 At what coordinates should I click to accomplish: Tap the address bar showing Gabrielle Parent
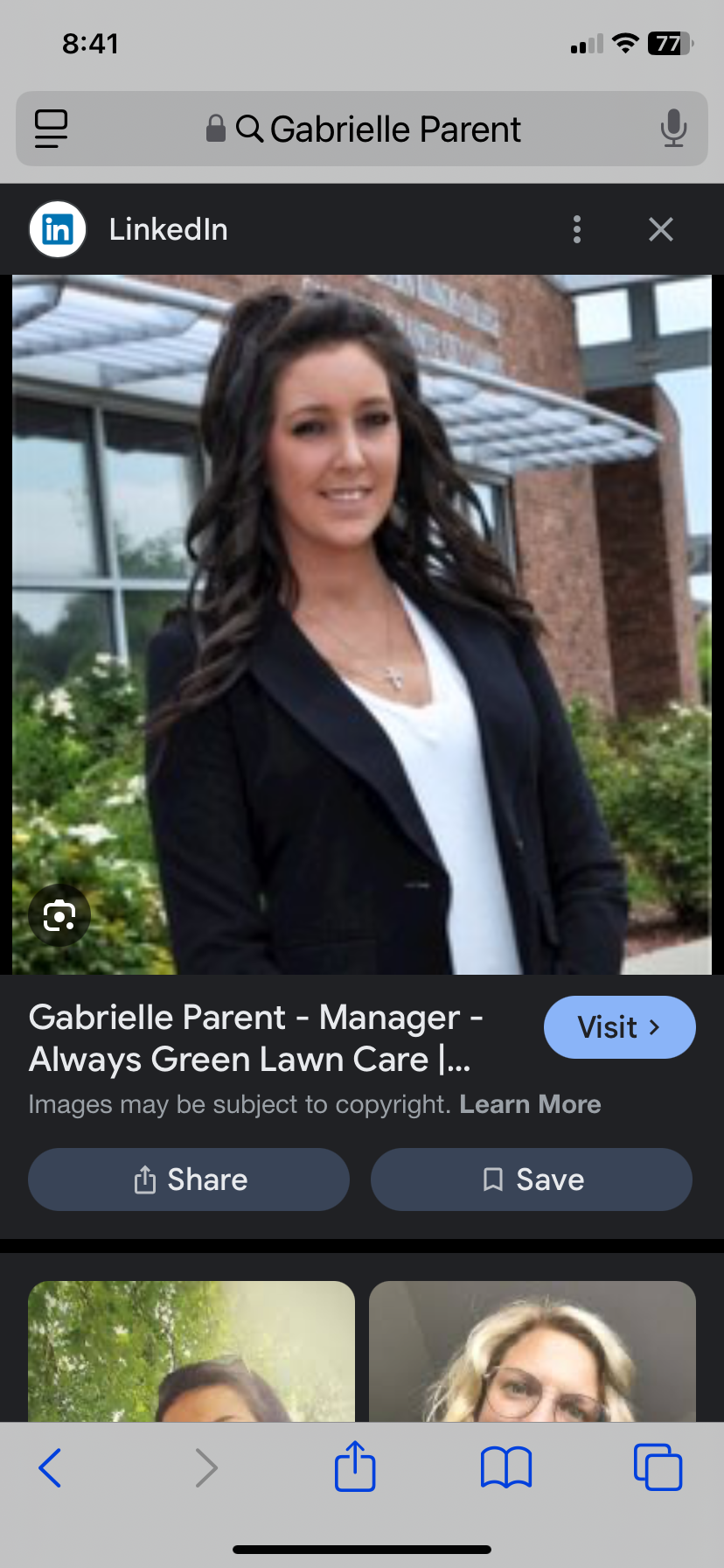tap(376, 129)
